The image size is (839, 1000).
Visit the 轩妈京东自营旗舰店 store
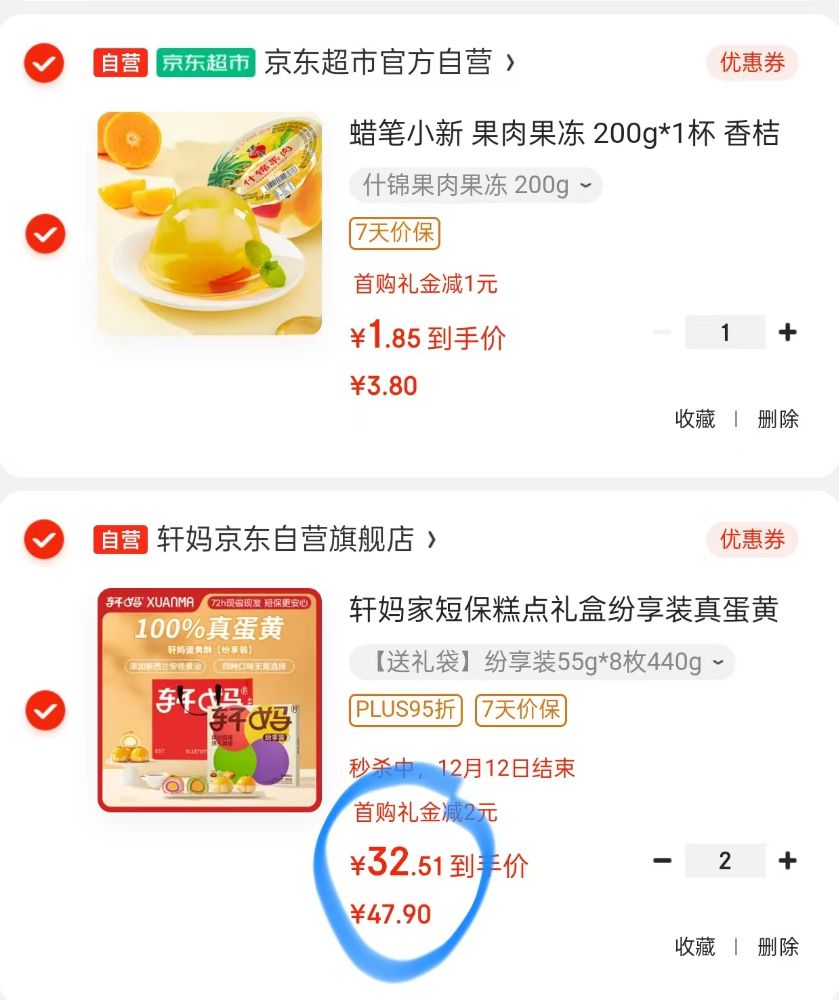click(x=296, y=540)
